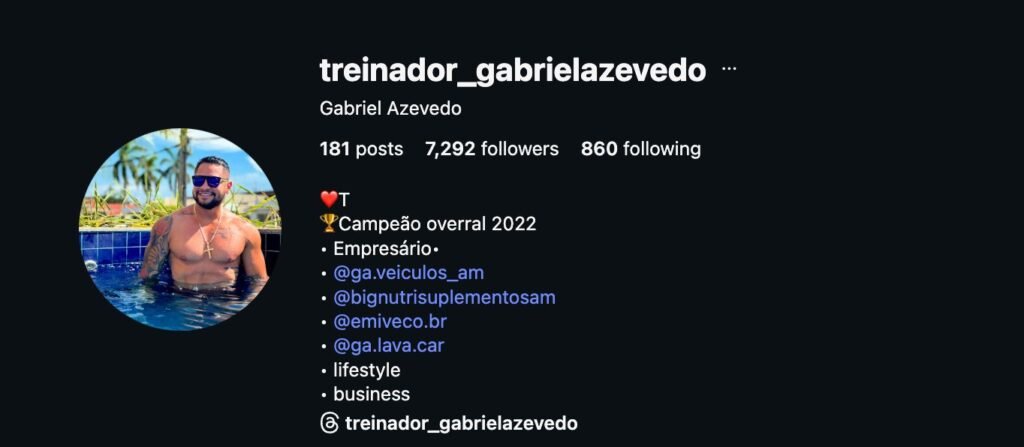This screenshot has width=1024, height=447.
Task: Open the @ga.lava.car mention
Action: coord(388,346)
